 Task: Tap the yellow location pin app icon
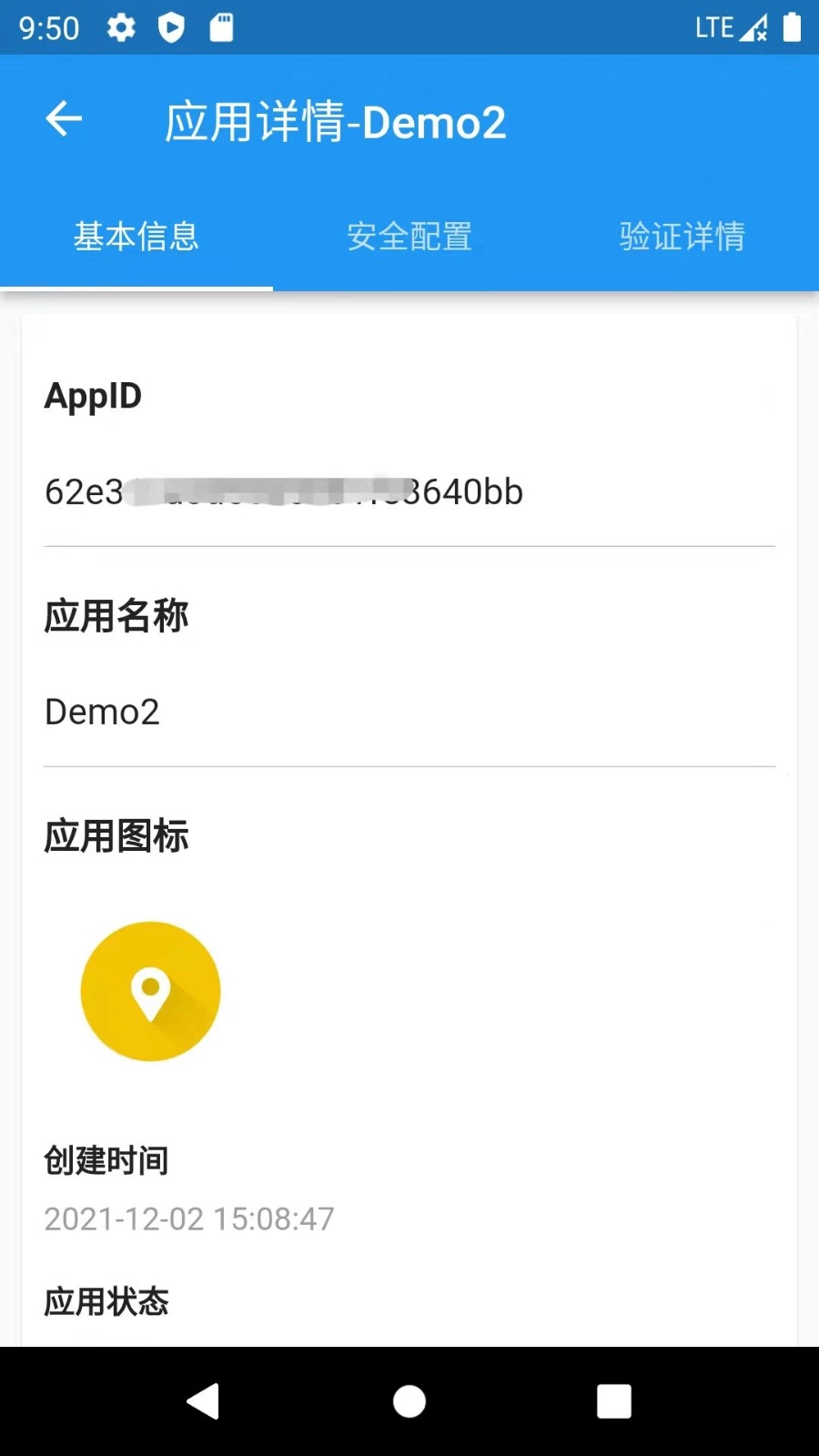pos(150,991)
